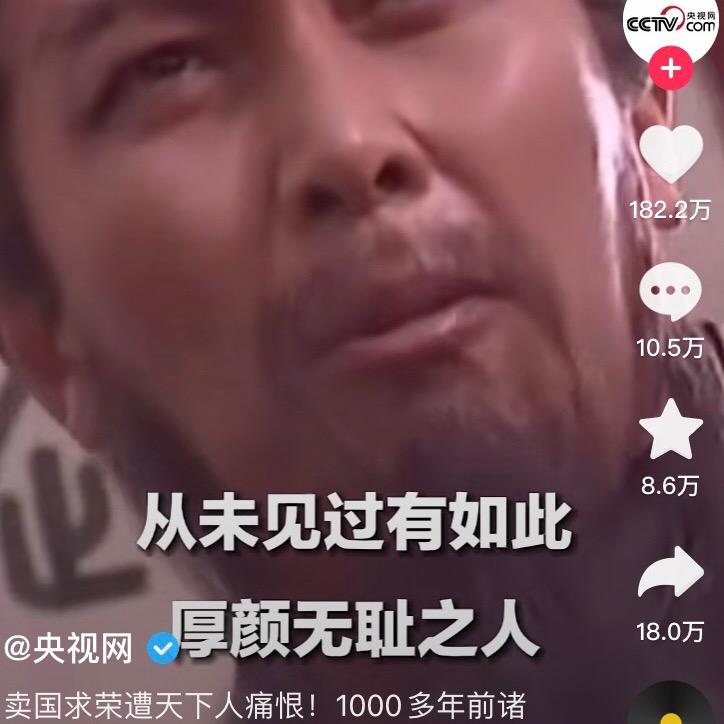724x724 pixels.
Task: Follow the account with the plus button
Action: click(671, 71)
